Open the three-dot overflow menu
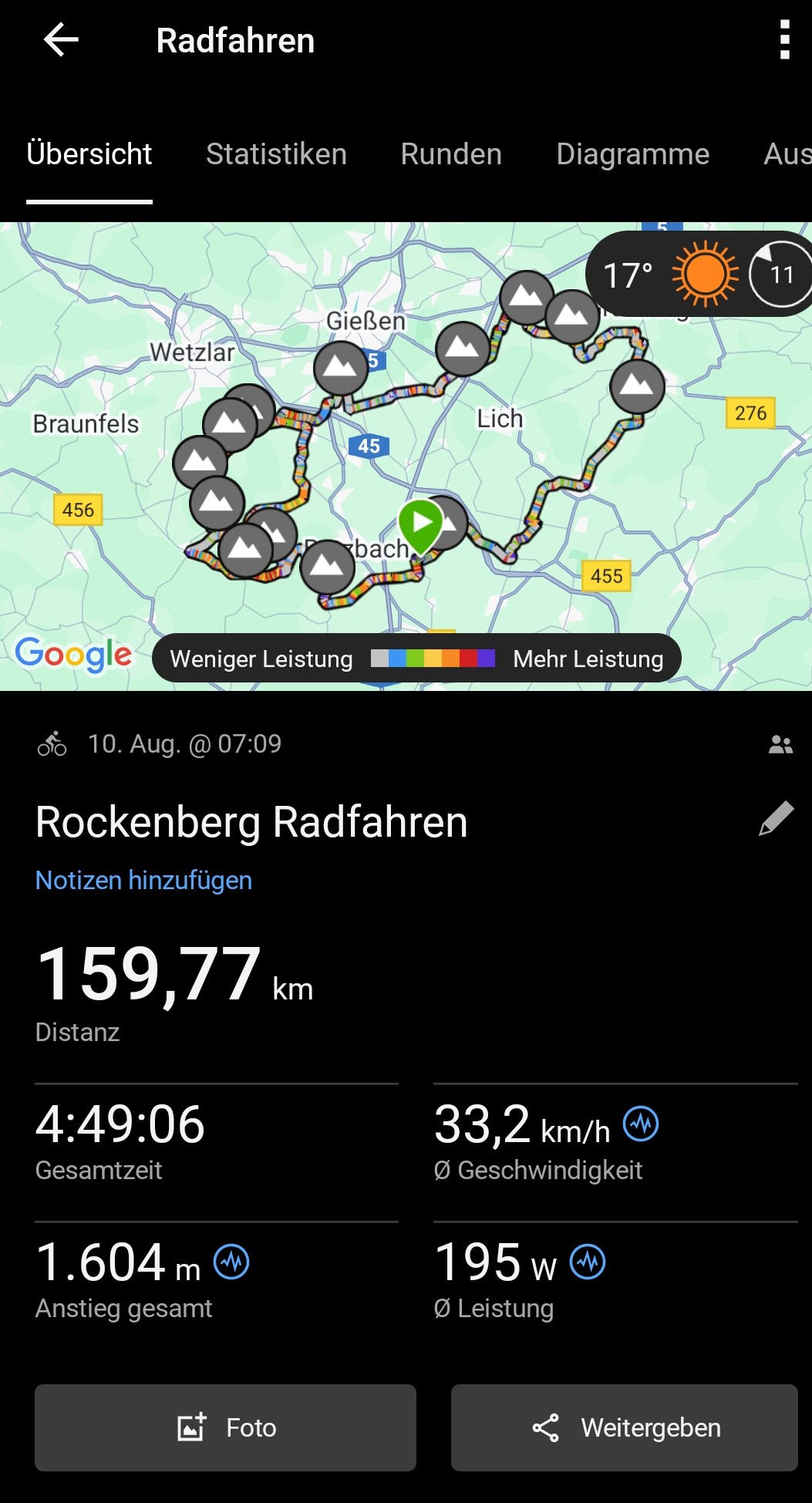Image resolution: width=812 pixels, height=1503 pixels. tap(784, 40)
